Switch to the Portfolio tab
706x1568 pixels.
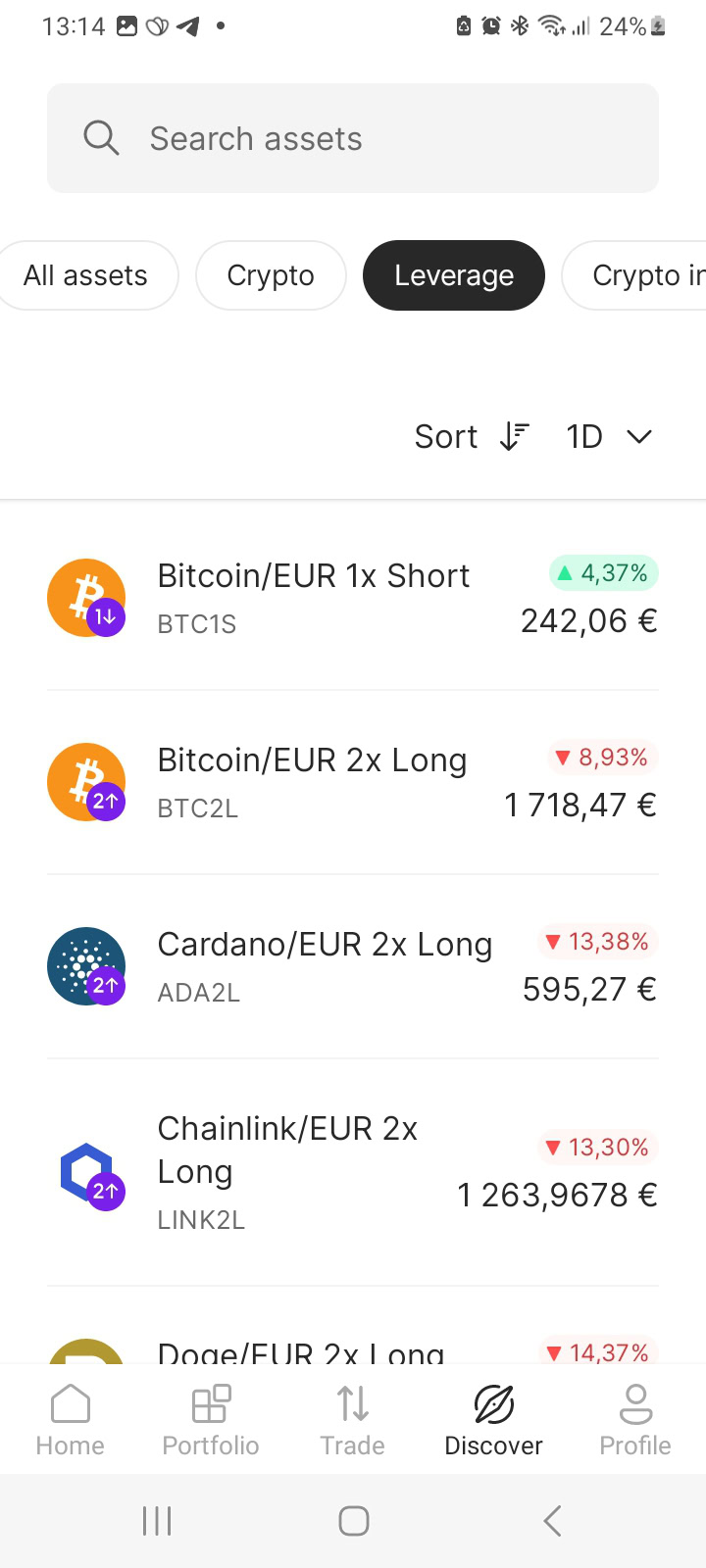(211, 1419)
